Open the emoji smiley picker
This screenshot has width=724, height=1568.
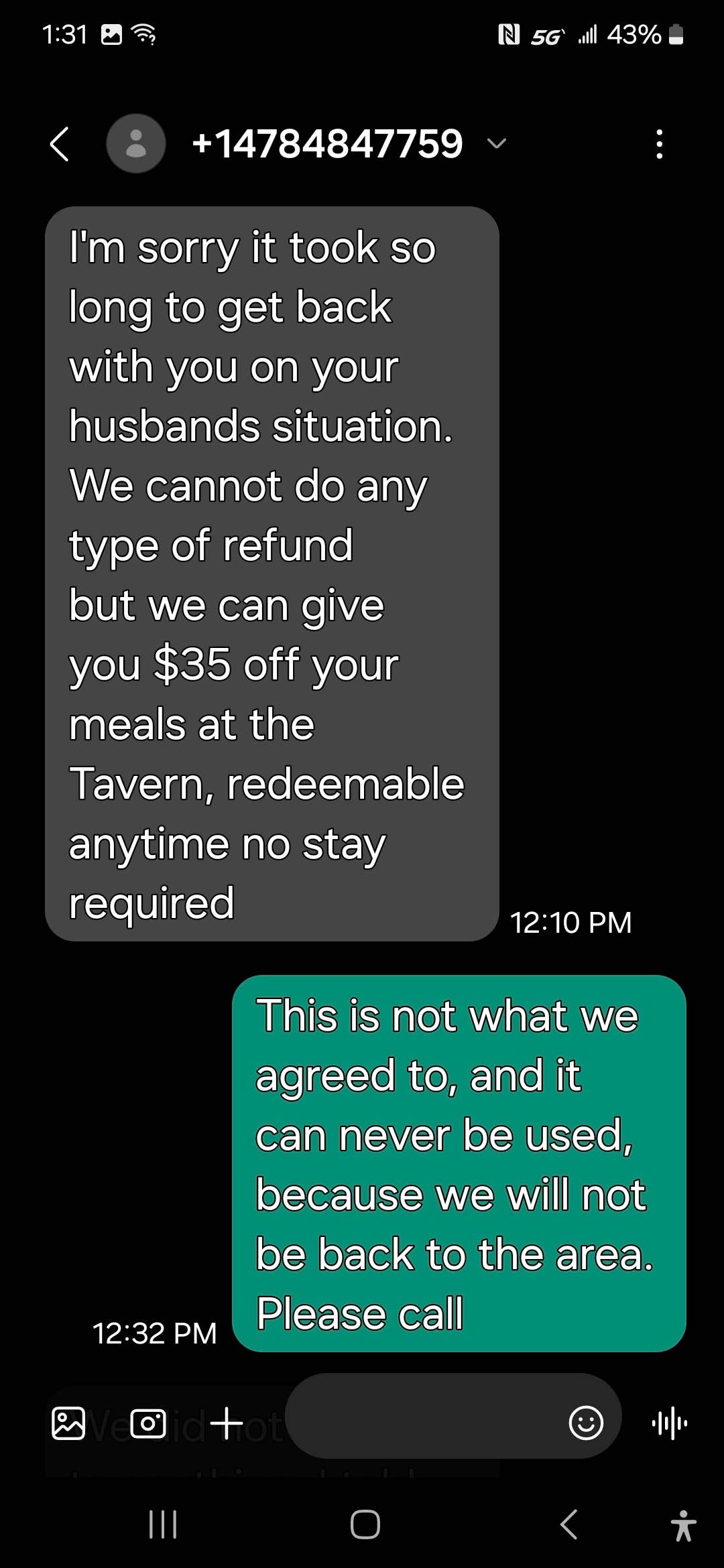(586, 1422)
